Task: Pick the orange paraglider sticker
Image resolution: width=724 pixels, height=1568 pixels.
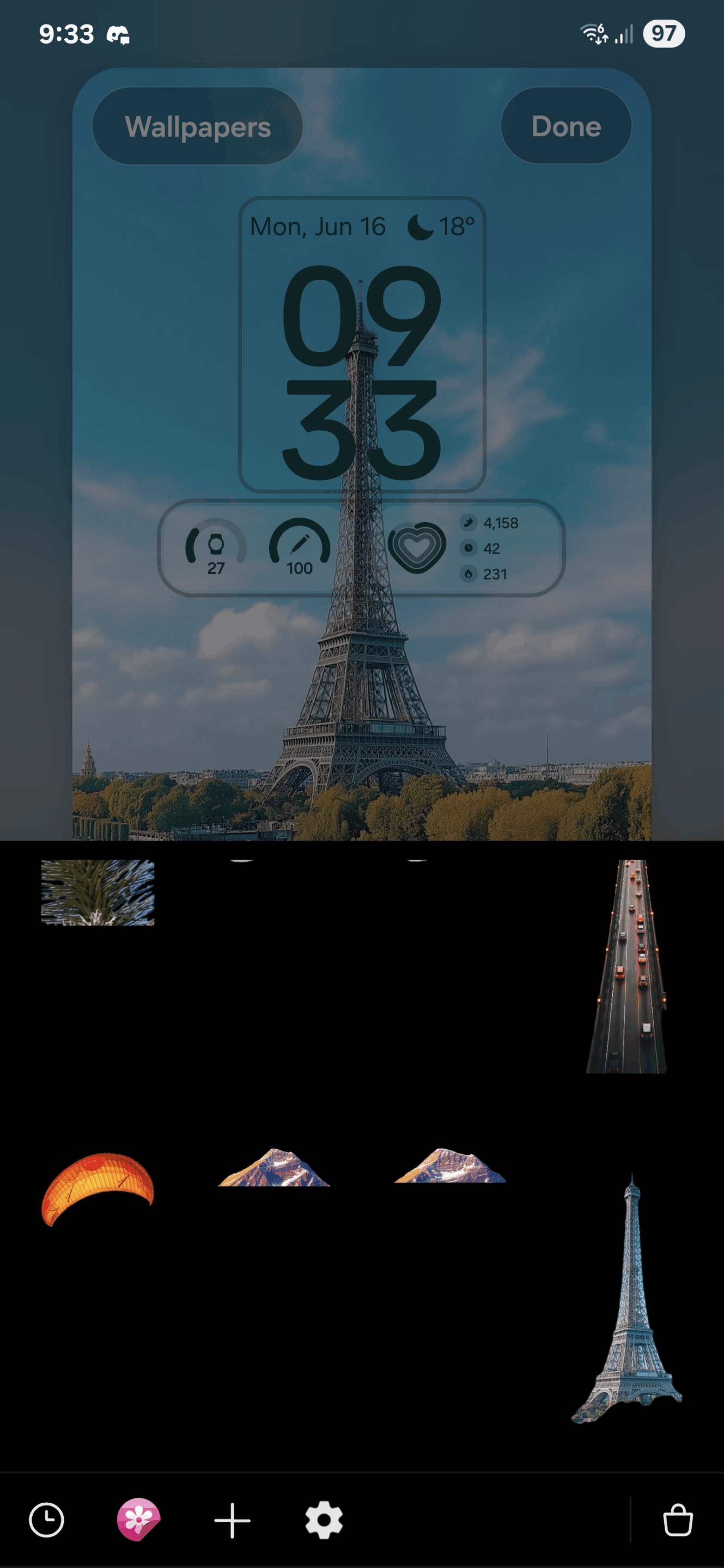Action: [x=98, y=1186]
